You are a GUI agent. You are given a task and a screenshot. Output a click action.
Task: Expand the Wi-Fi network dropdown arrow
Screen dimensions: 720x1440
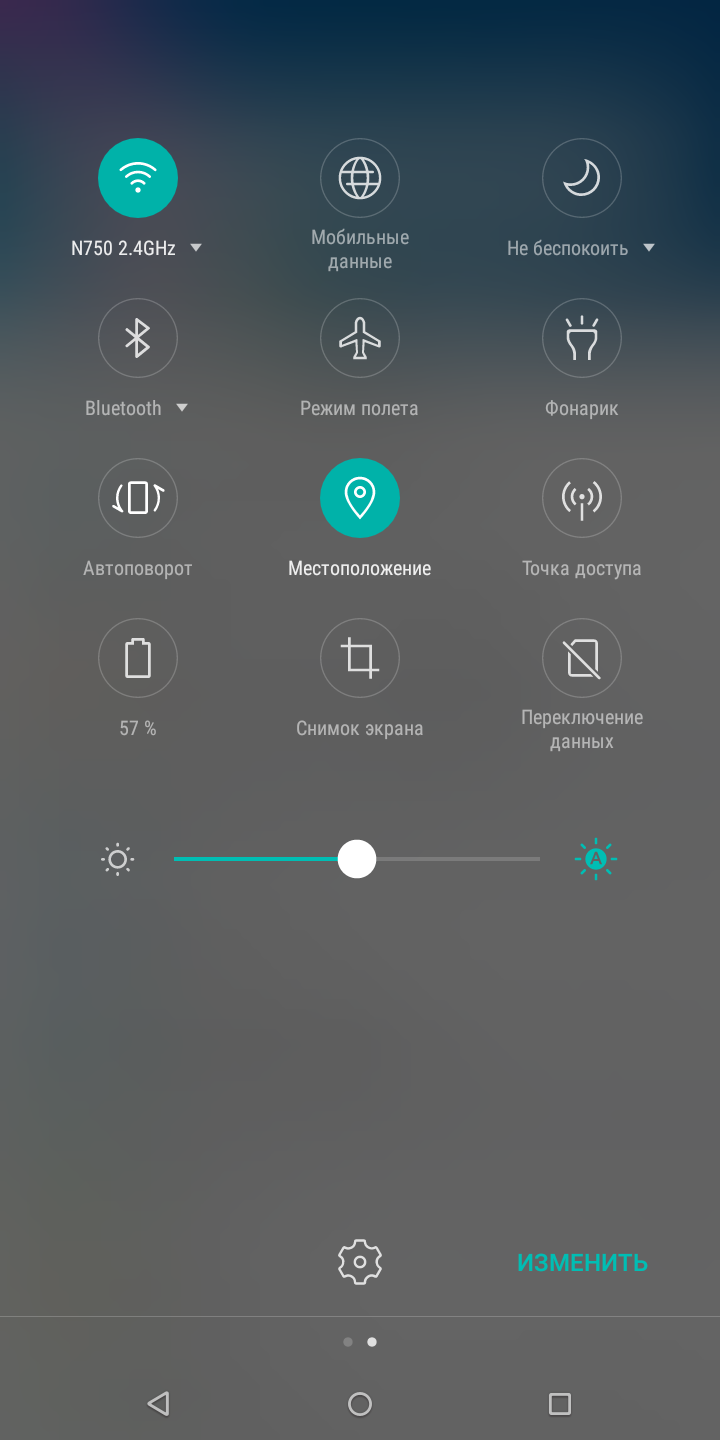(x=196, y=248)
